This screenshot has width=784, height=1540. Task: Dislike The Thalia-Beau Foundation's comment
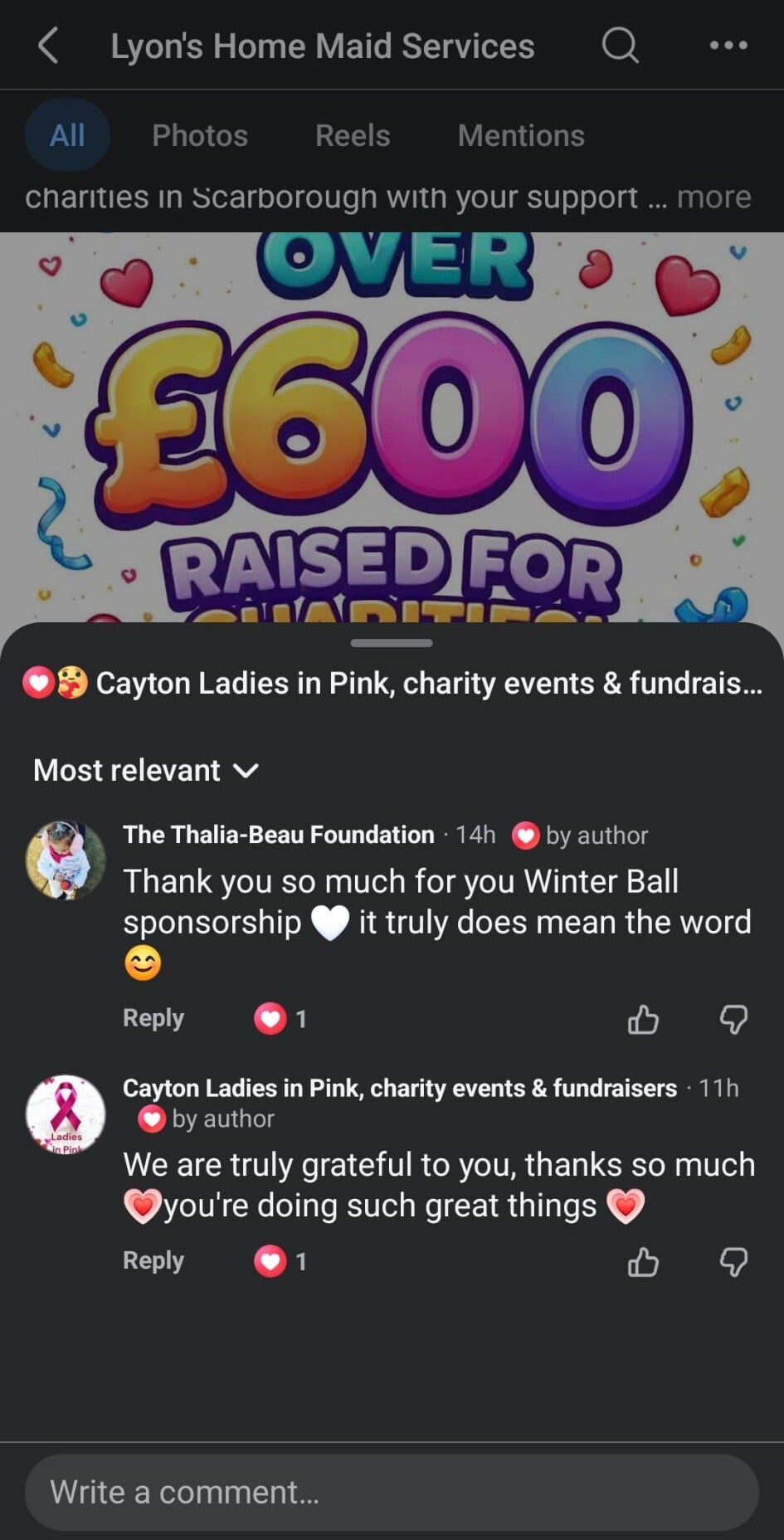[733, 1020]
